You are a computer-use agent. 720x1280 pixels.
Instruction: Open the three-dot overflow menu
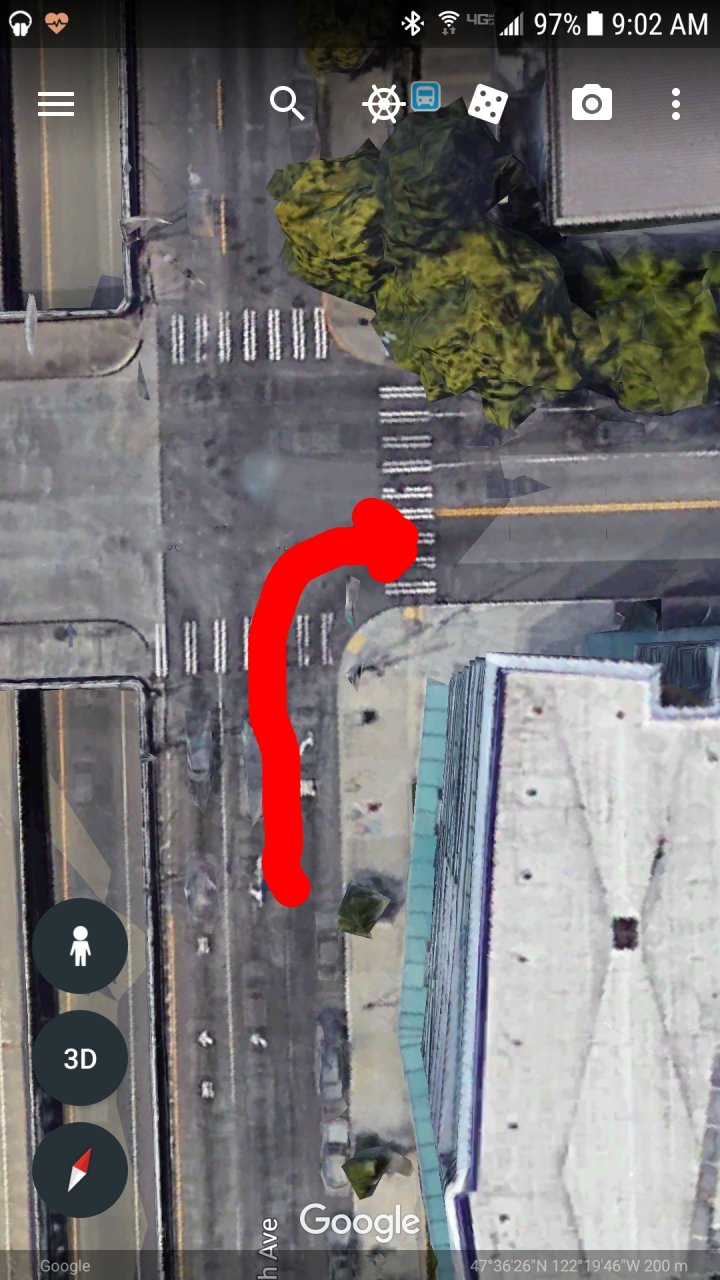click(x=676, y=104)
